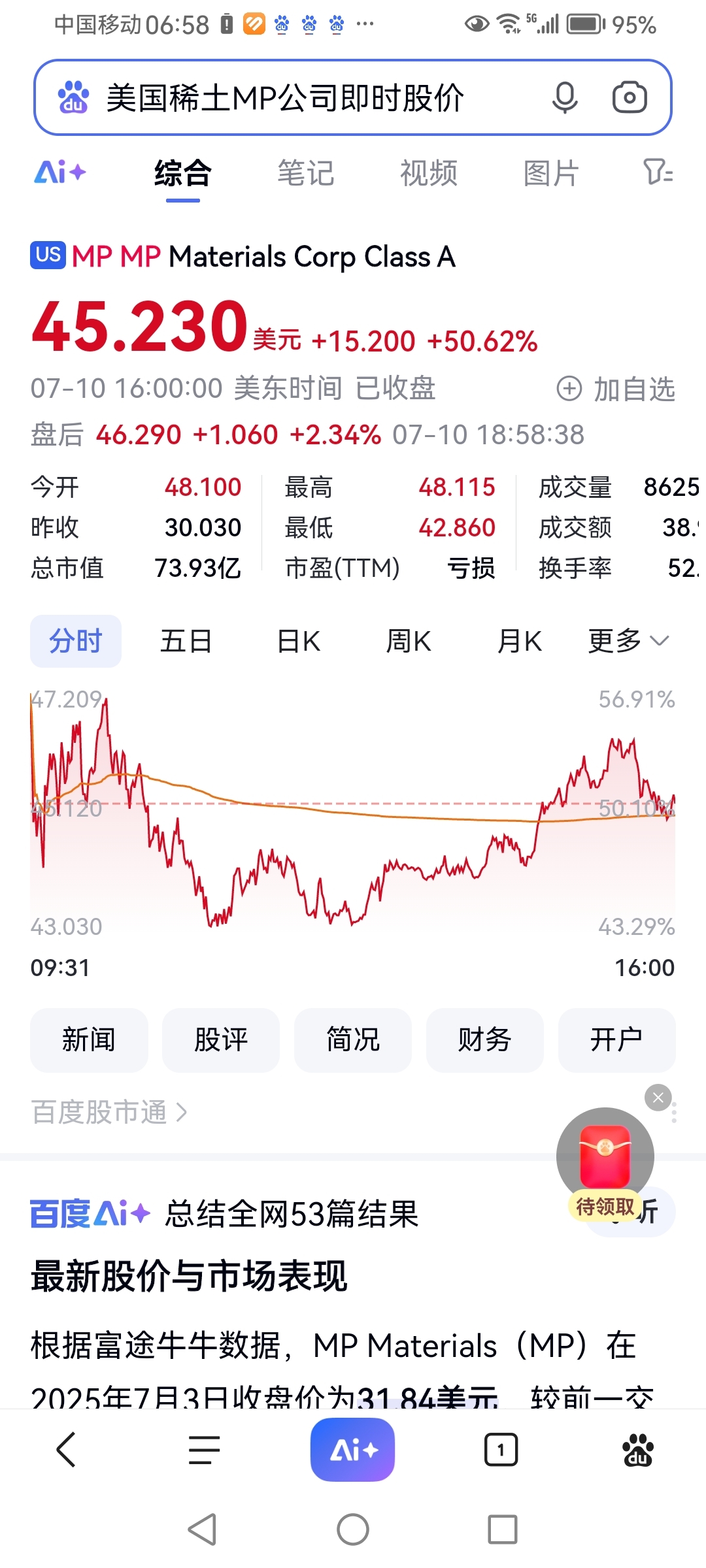Select the 周K chart view

point(409,641)
